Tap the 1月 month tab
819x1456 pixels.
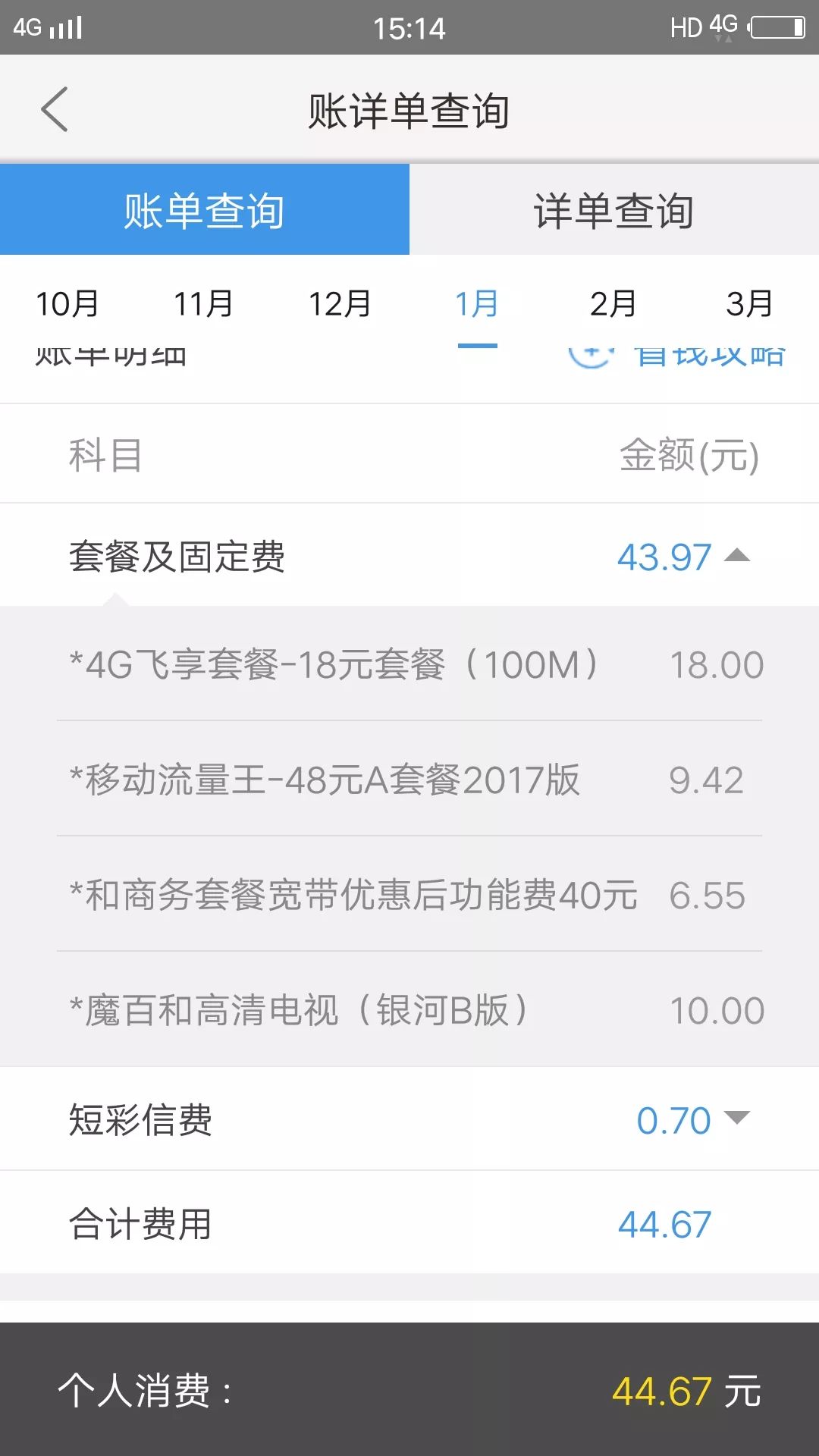click(477, 304)
